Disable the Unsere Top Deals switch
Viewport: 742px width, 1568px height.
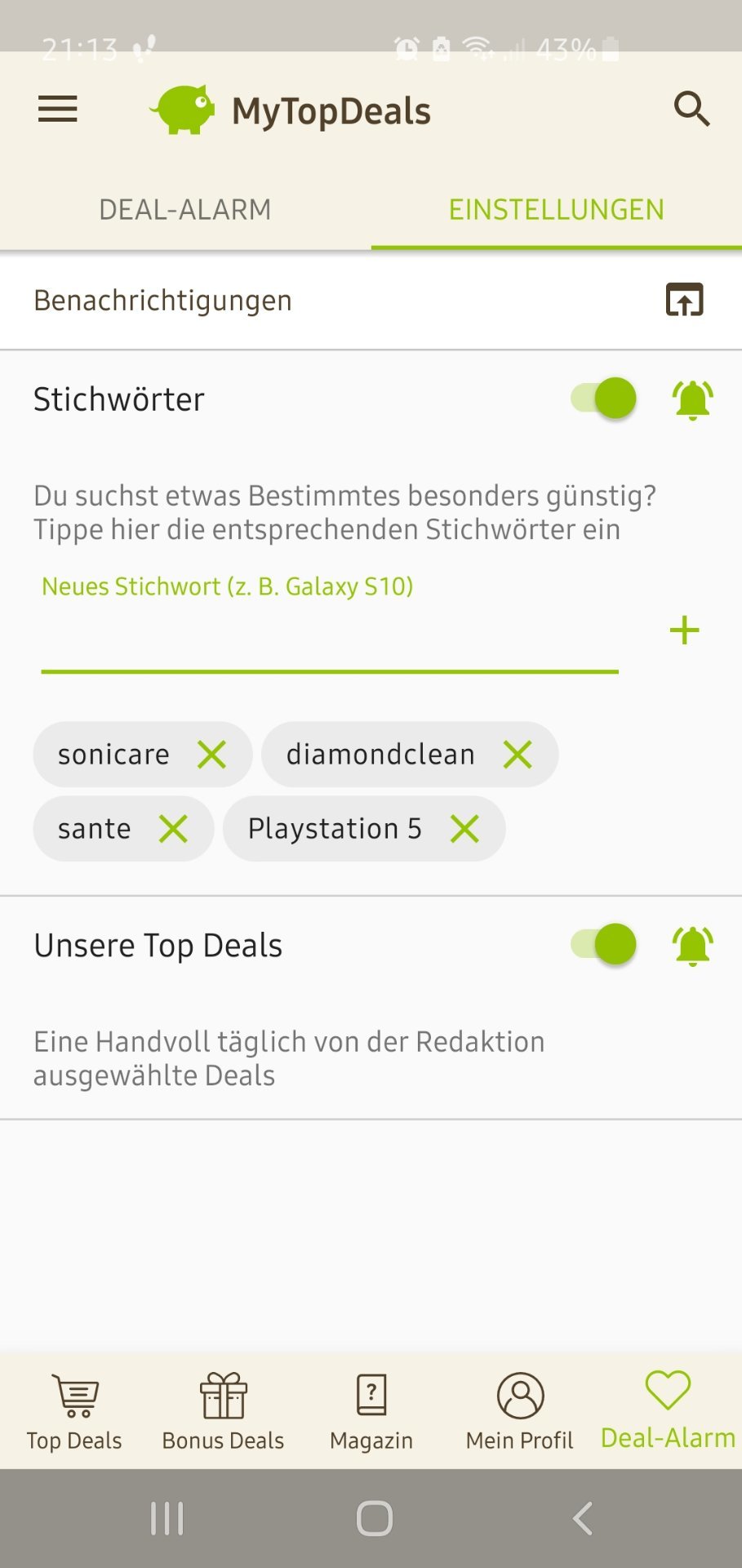[604, 945]
